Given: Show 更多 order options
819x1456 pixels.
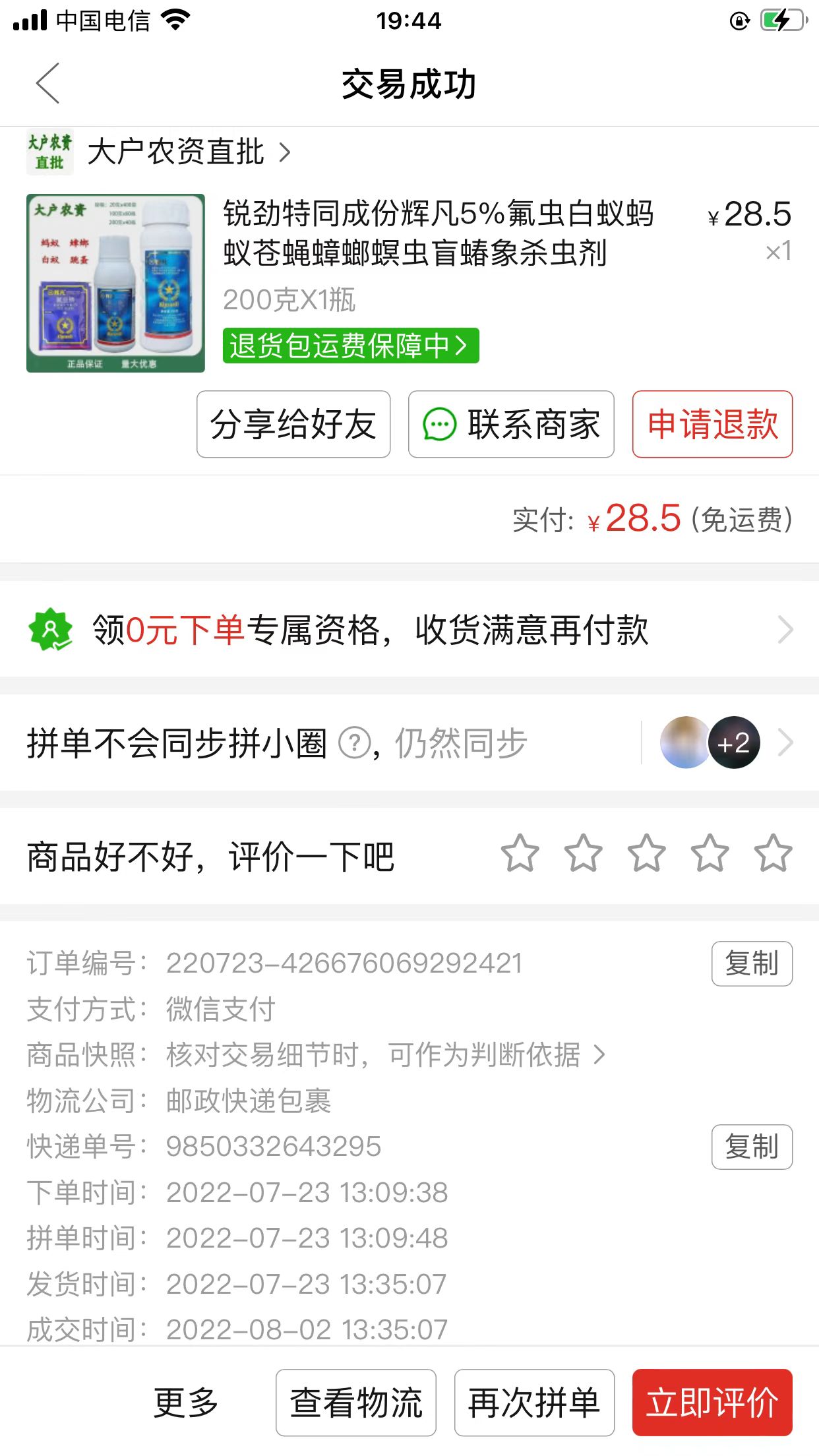Looking at the screenshot, I should pos(186,1403).
